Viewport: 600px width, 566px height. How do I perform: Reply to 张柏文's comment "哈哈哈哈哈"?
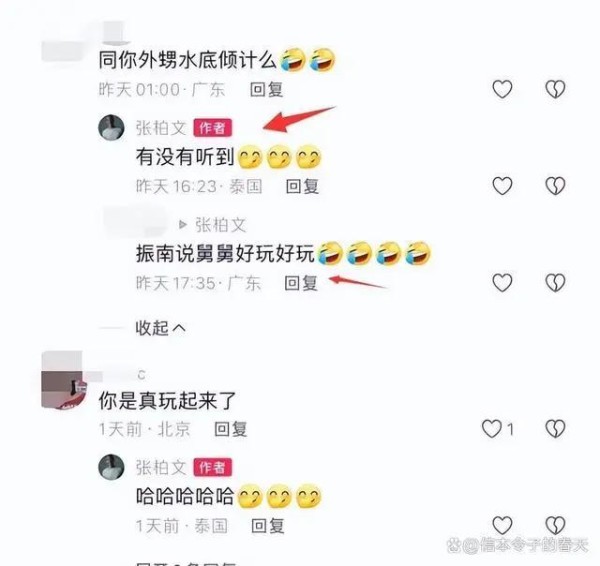[268, 525]
